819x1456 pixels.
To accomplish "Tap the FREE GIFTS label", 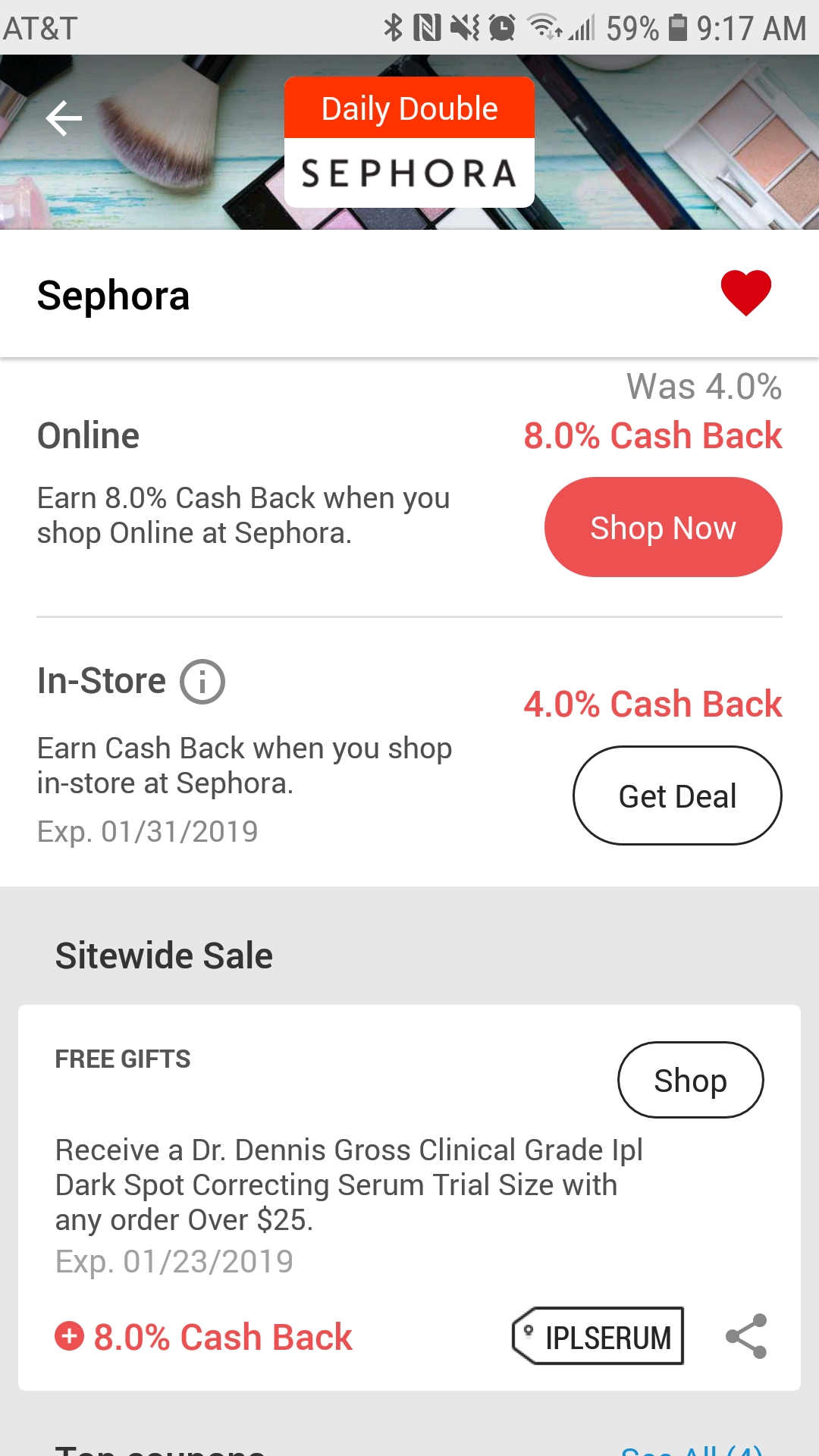I will 122,1059.
